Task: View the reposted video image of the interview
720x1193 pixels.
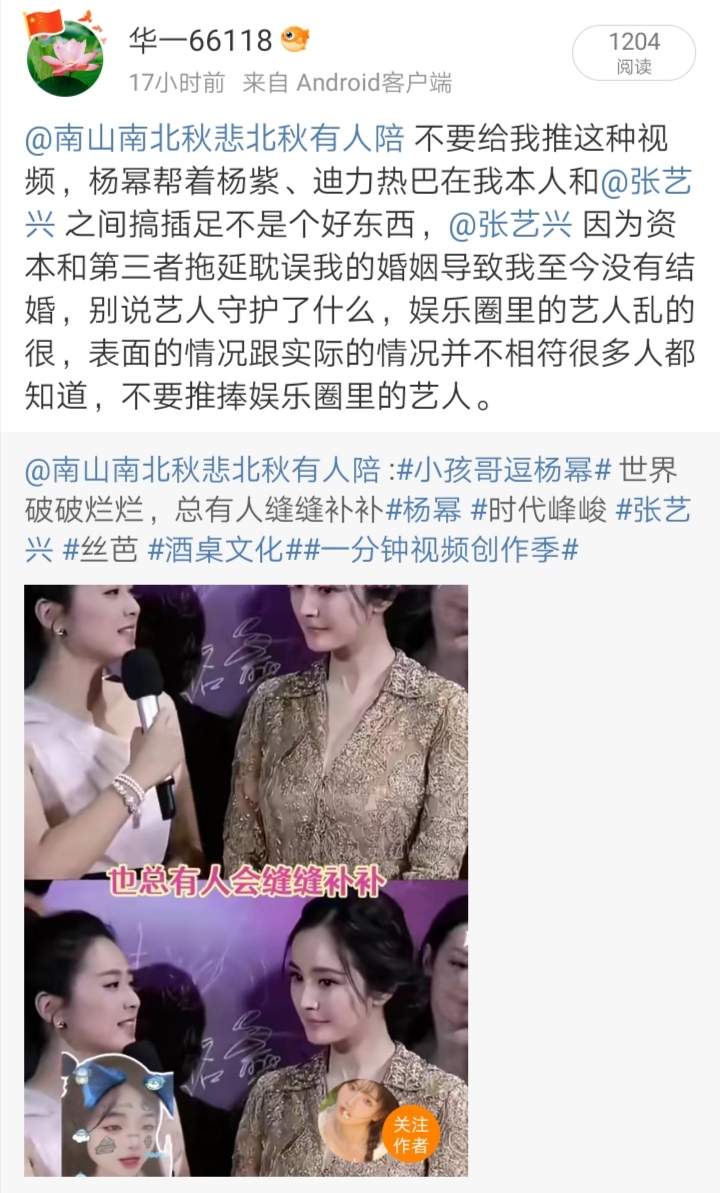Action: click(x=246, y=880)
